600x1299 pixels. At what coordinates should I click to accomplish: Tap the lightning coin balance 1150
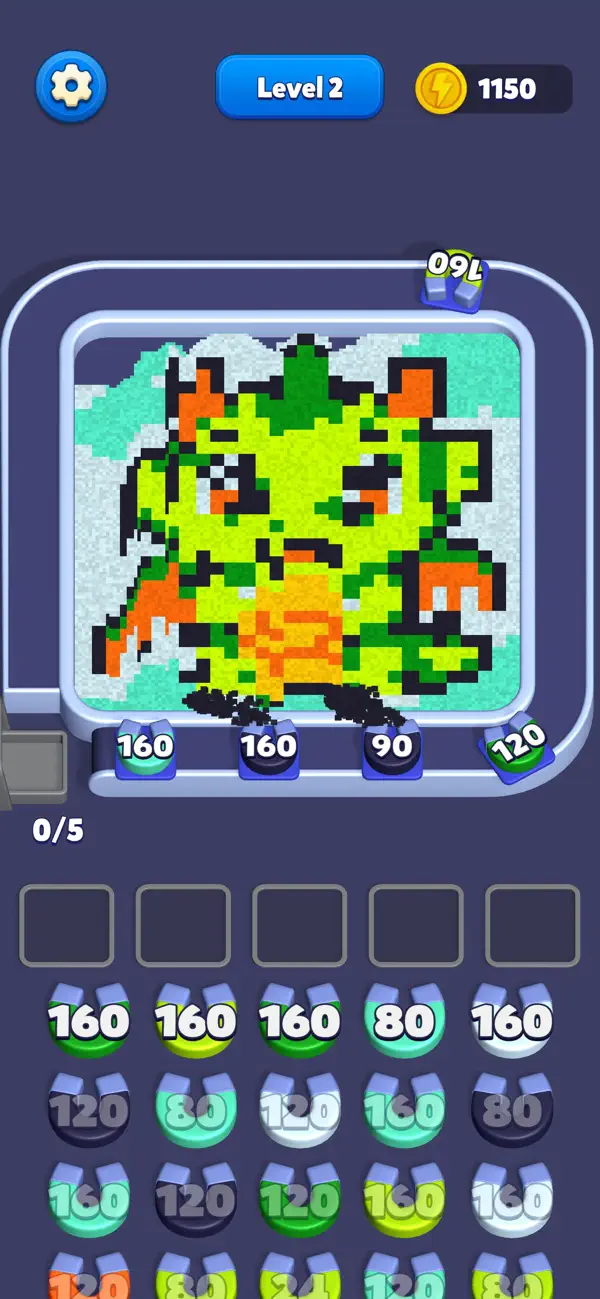tap(494, 89)
